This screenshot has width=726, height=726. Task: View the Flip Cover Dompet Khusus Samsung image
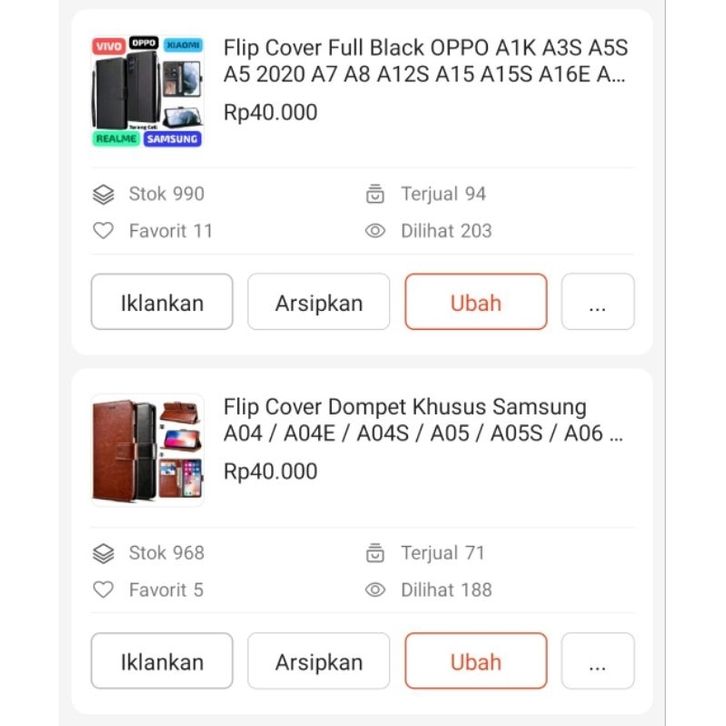pos(148,450)
